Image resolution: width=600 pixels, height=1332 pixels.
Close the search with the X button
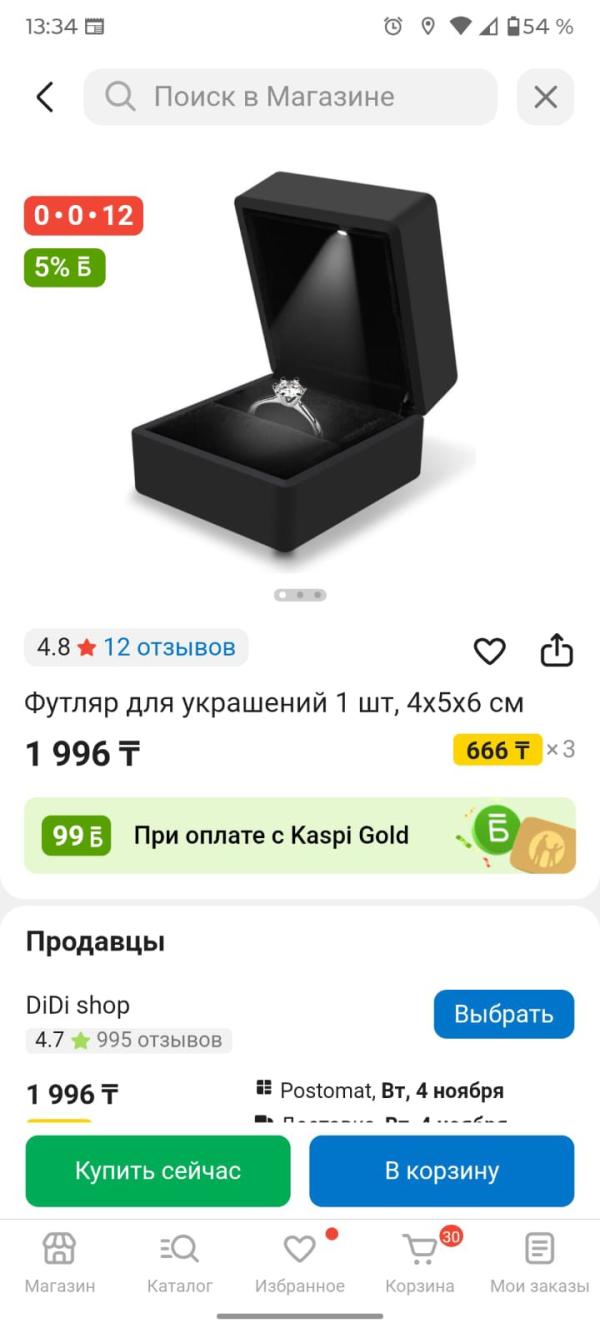[545, 97]
